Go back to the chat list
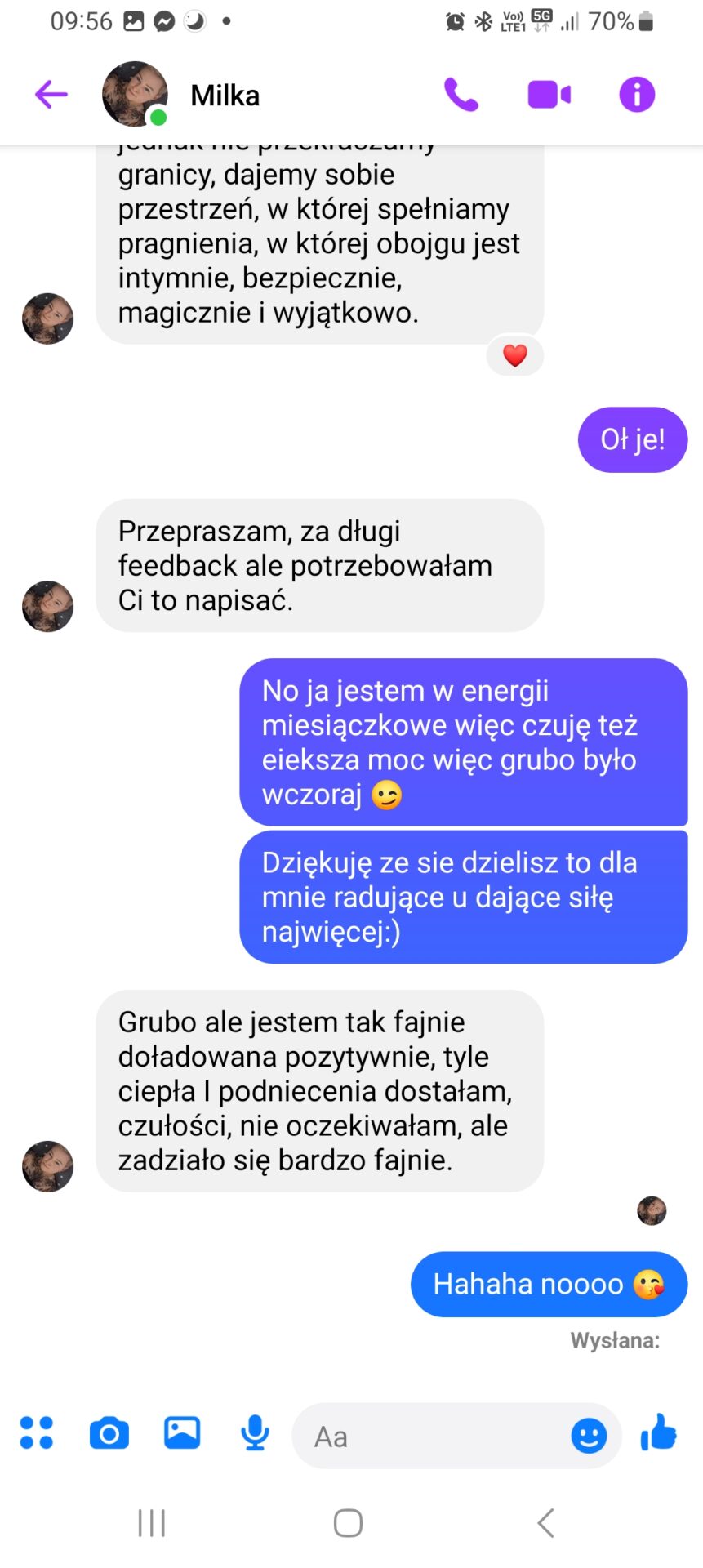Image resolution: width=703 pixels, height=1568 pixels. 51,95
